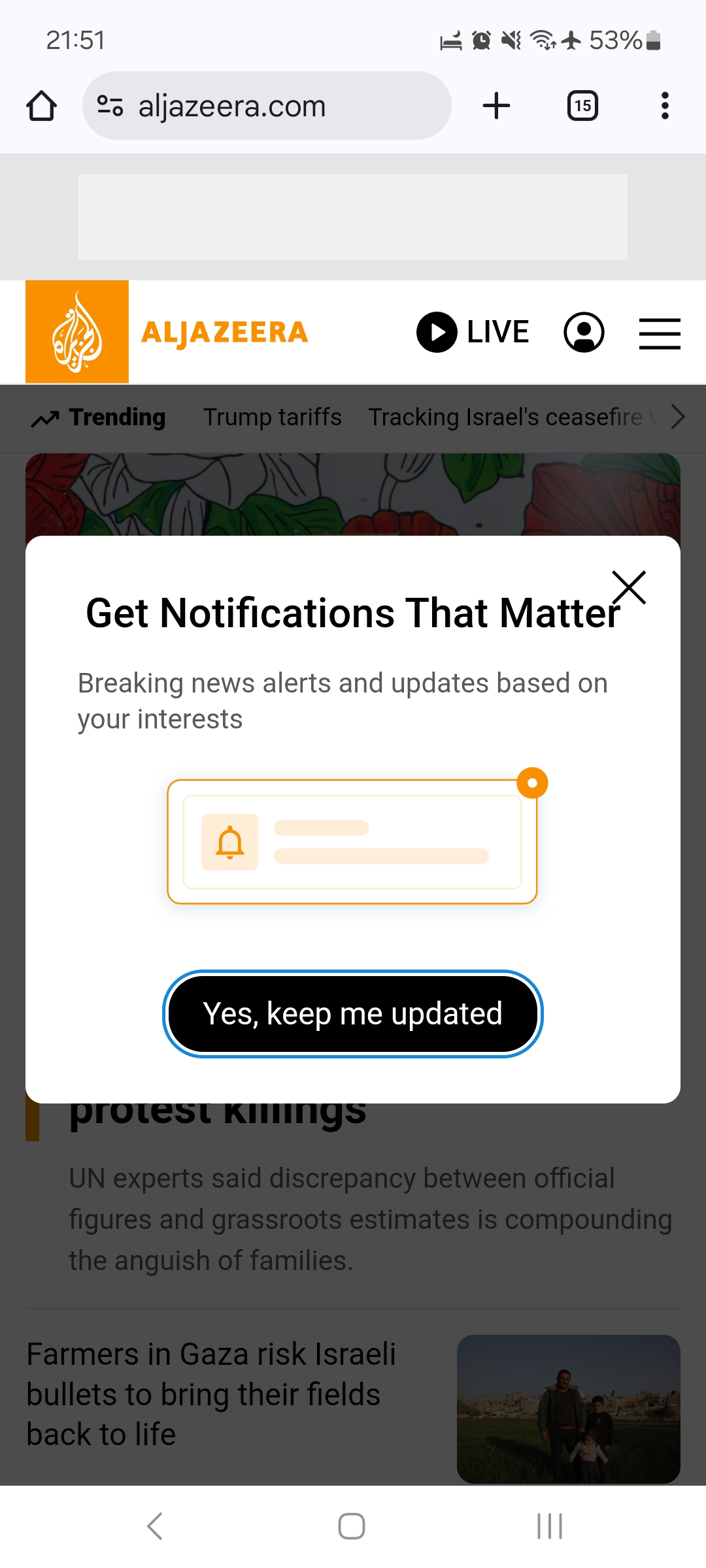This screenshot has width=706, height=1568.
Task: Open a new browser tab
Action: (496, 106)
